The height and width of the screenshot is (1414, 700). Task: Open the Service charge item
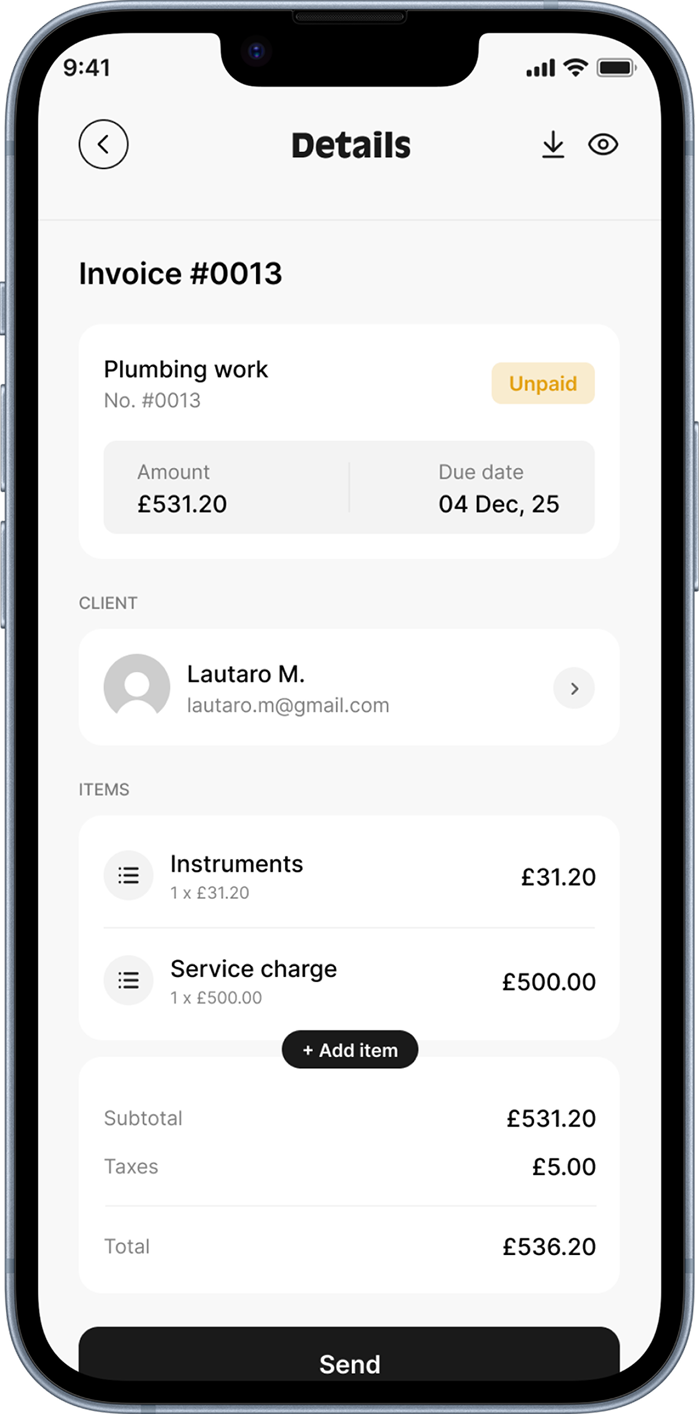[349, 981]
